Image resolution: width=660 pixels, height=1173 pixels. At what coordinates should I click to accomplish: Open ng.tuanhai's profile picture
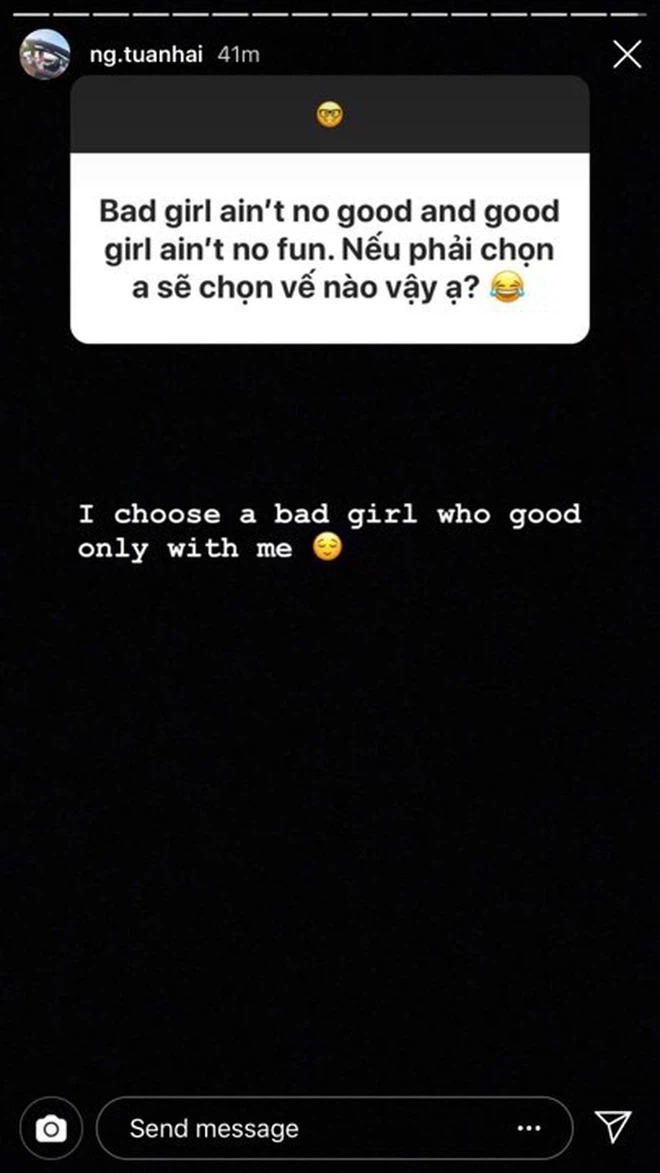[x=45, y=54]
